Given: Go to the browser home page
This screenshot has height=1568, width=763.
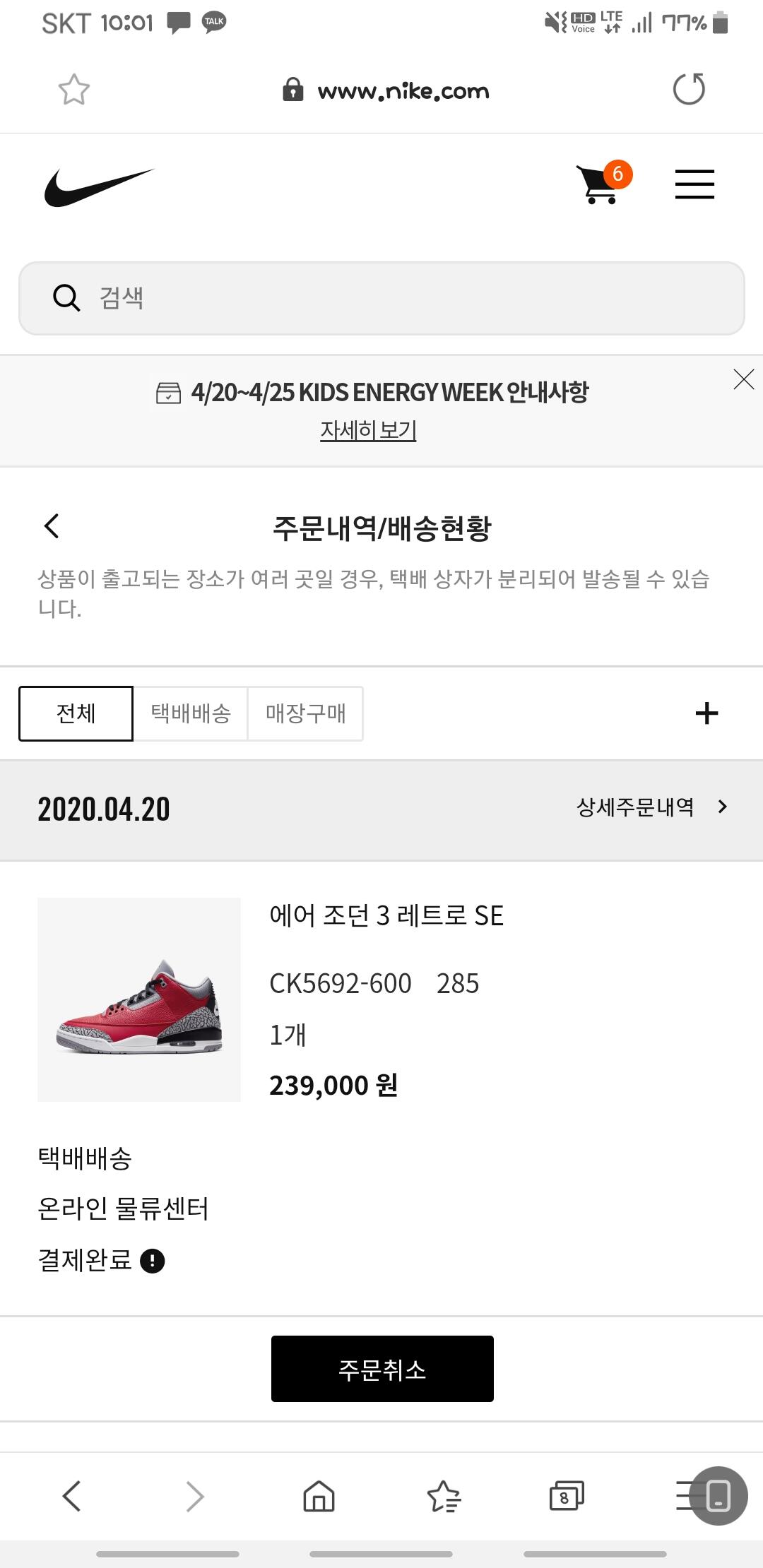Looking at the screenshot, I should coord(319,1496).
